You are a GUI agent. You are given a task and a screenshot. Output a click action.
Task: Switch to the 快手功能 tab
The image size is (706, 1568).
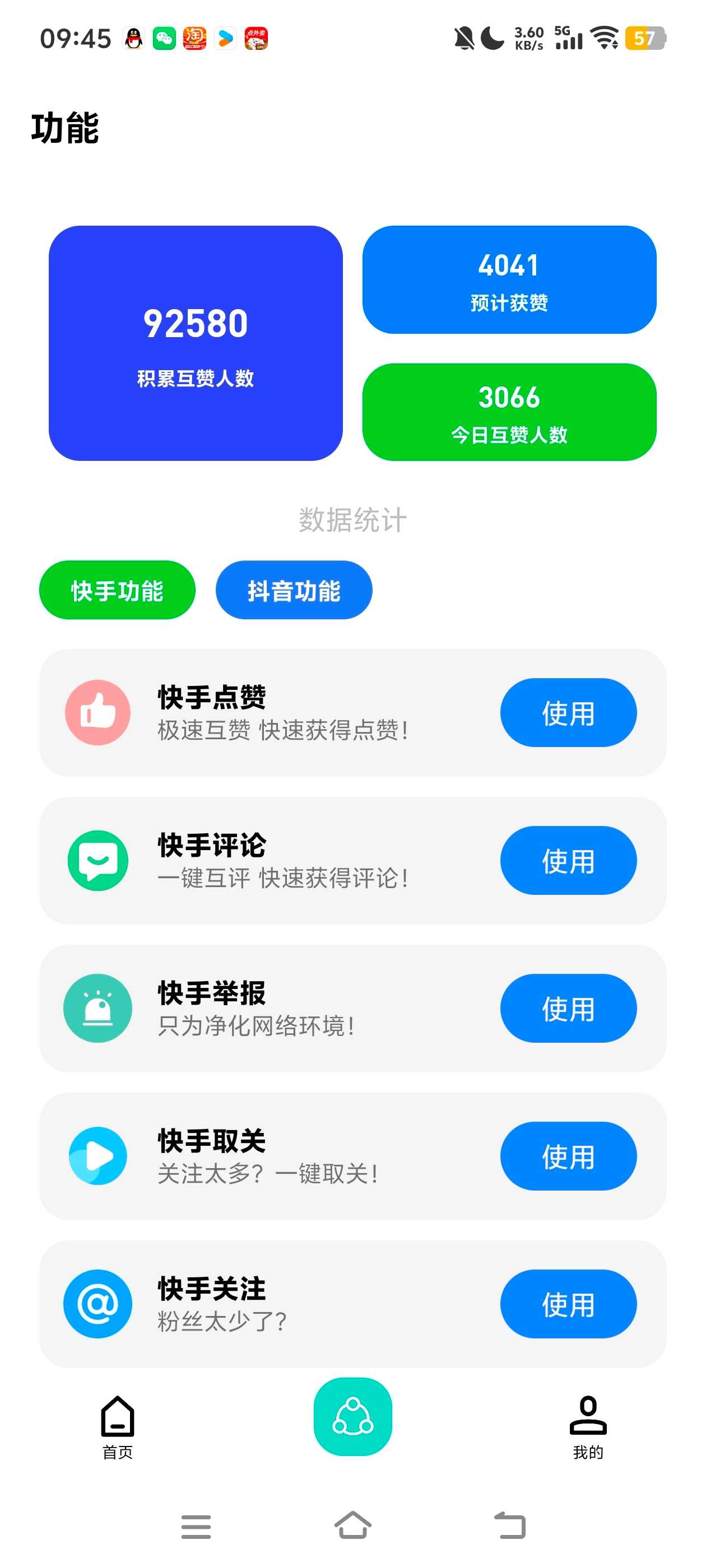(x=117, y=589)
